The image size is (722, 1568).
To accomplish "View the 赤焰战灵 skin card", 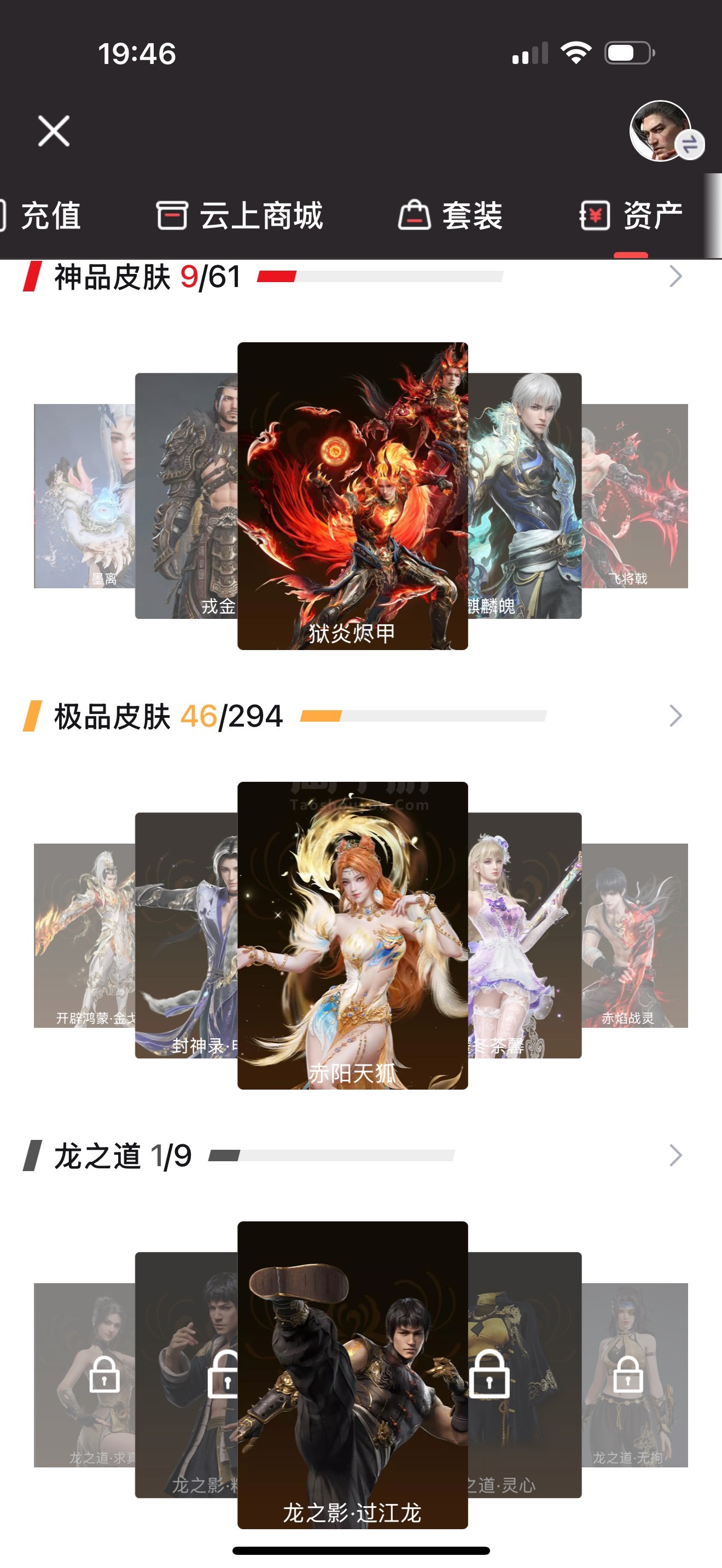I will (635, 935).
